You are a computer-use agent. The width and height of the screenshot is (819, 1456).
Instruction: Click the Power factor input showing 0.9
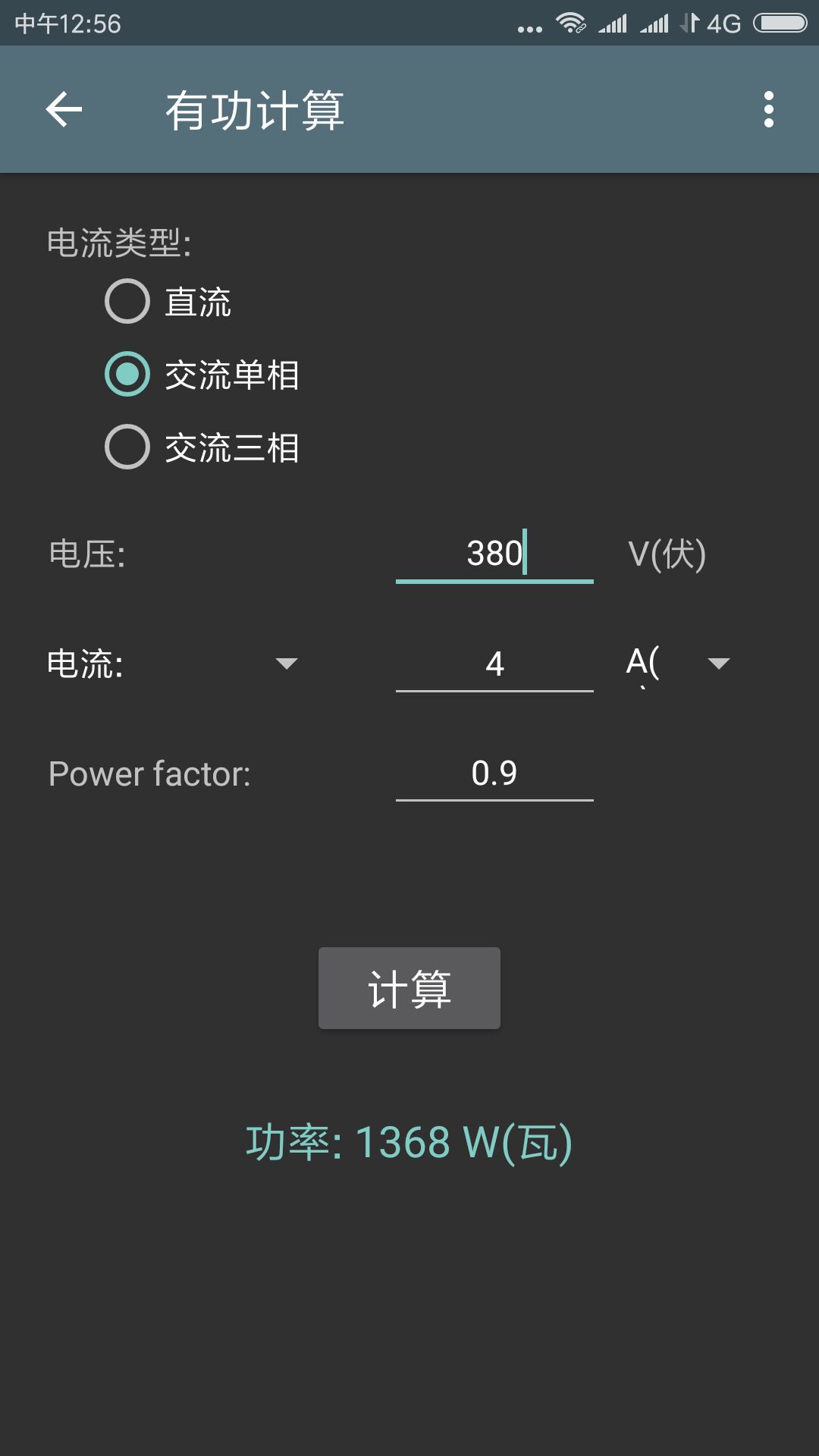[494, 774]
